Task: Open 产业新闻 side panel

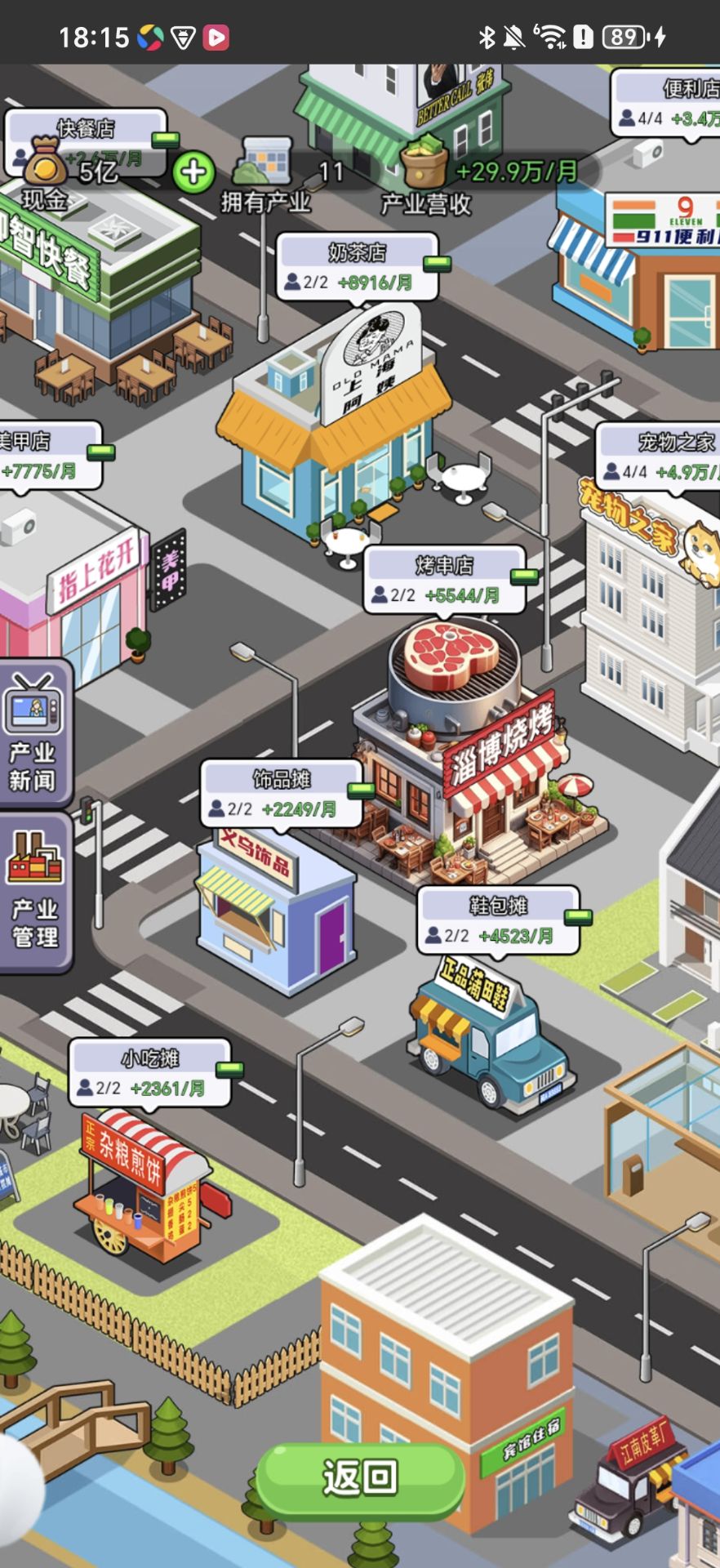Action: (x=34, y=733)
